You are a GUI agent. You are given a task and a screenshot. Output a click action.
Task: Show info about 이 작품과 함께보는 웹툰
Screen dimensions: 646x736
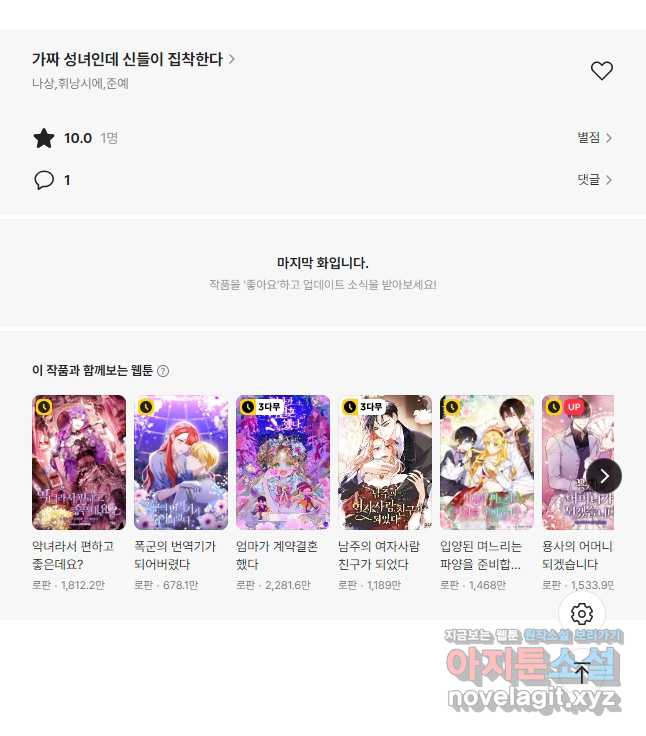[163, 371]
